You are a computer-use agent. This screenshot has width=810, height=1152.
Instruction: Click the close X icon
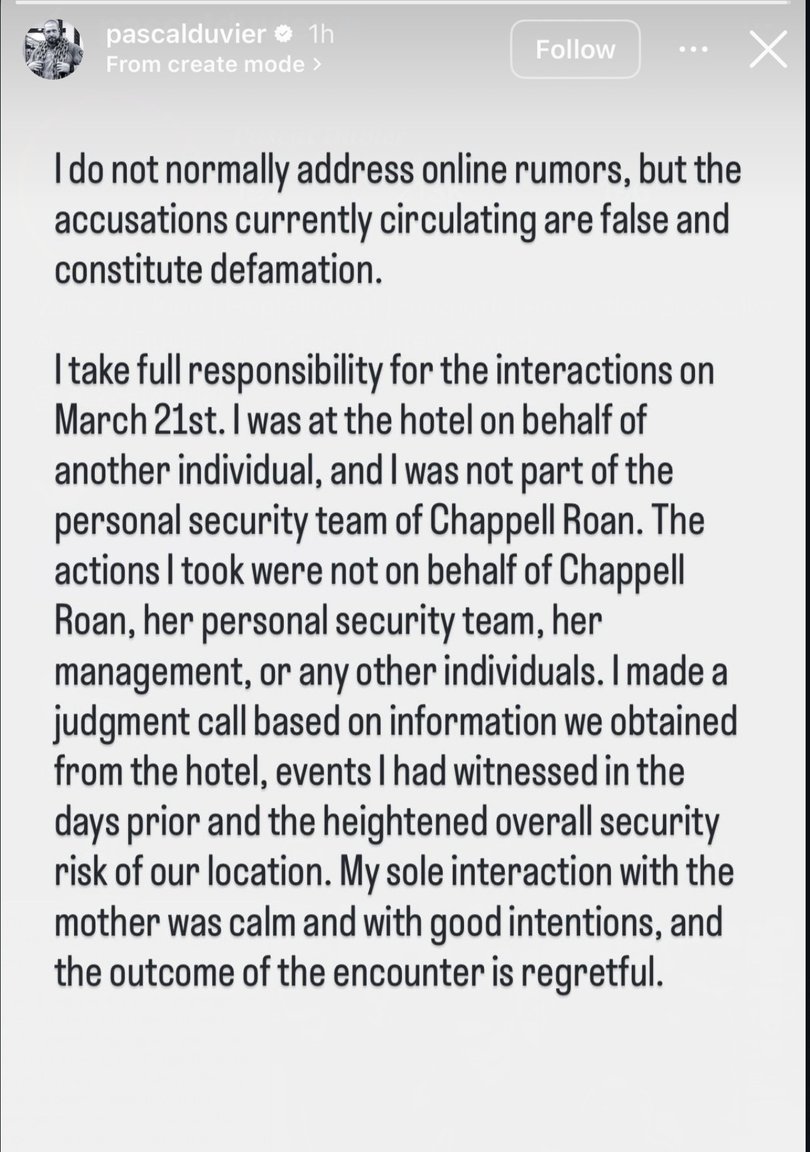(768, 48)
